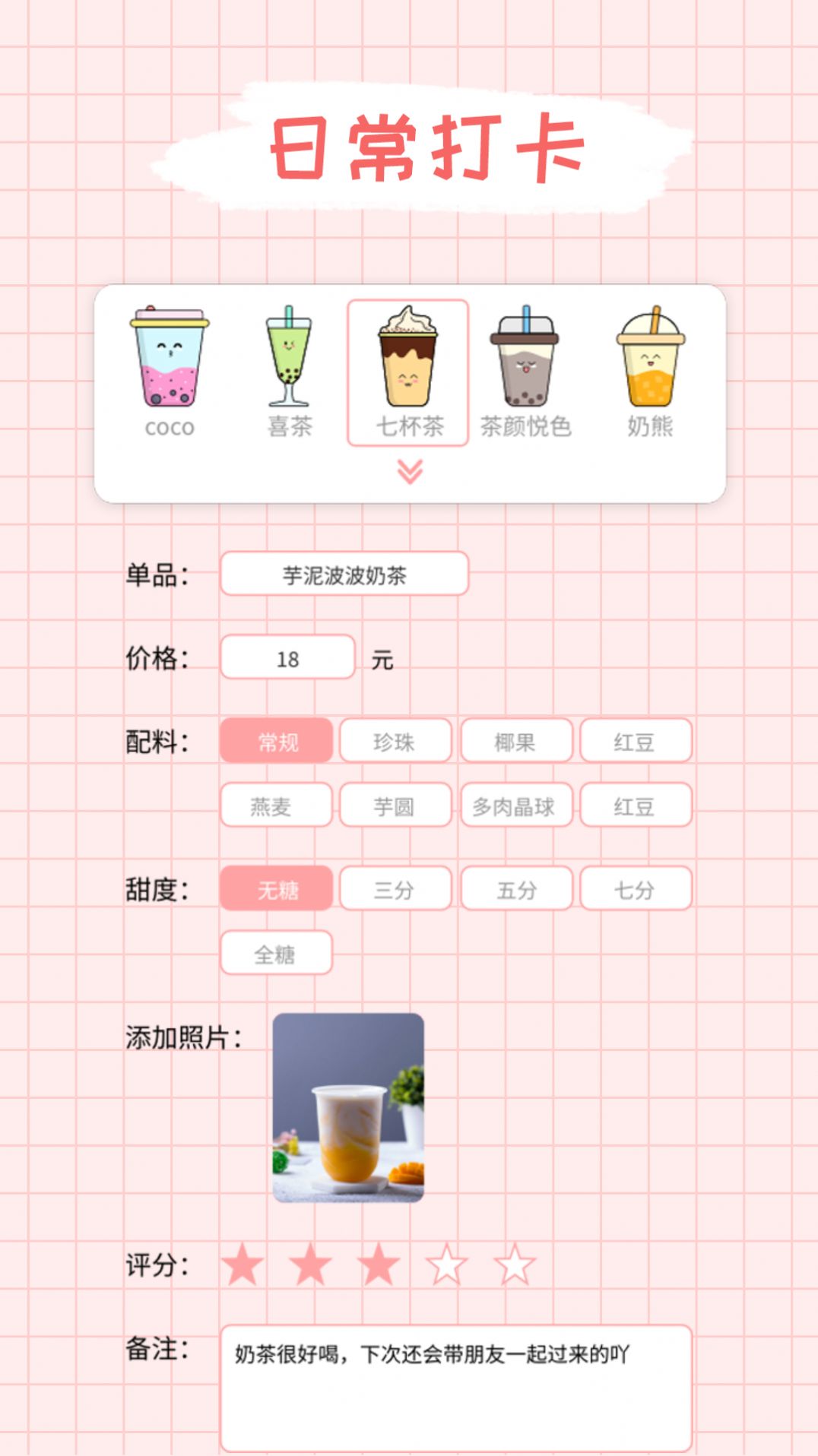This screenshot has height=1456, width=818.
Task: Enable the 椰果 topping
Action: [515, 741]
